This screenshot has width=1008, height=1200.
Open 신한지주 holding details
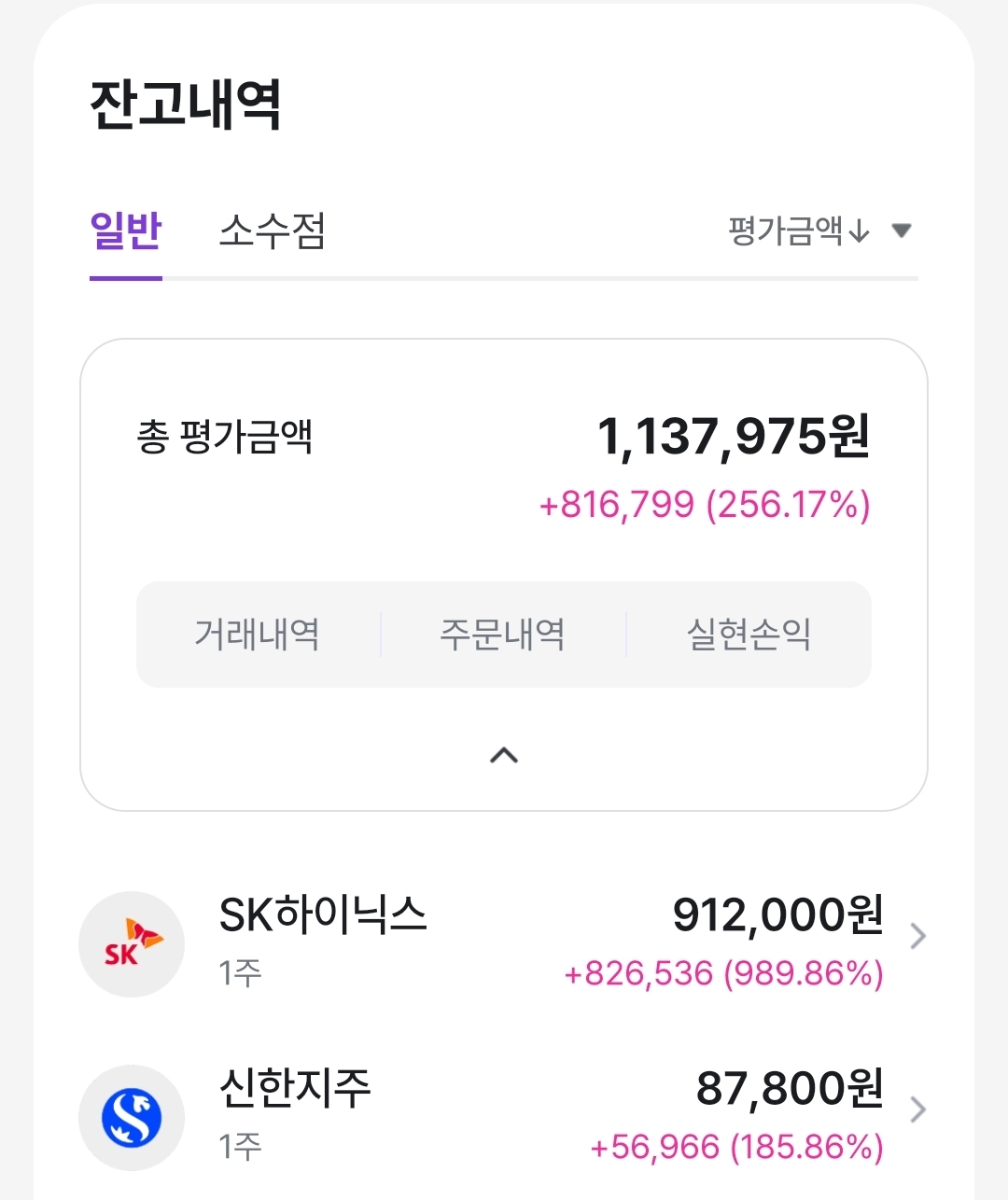(x=504, y=1115)
